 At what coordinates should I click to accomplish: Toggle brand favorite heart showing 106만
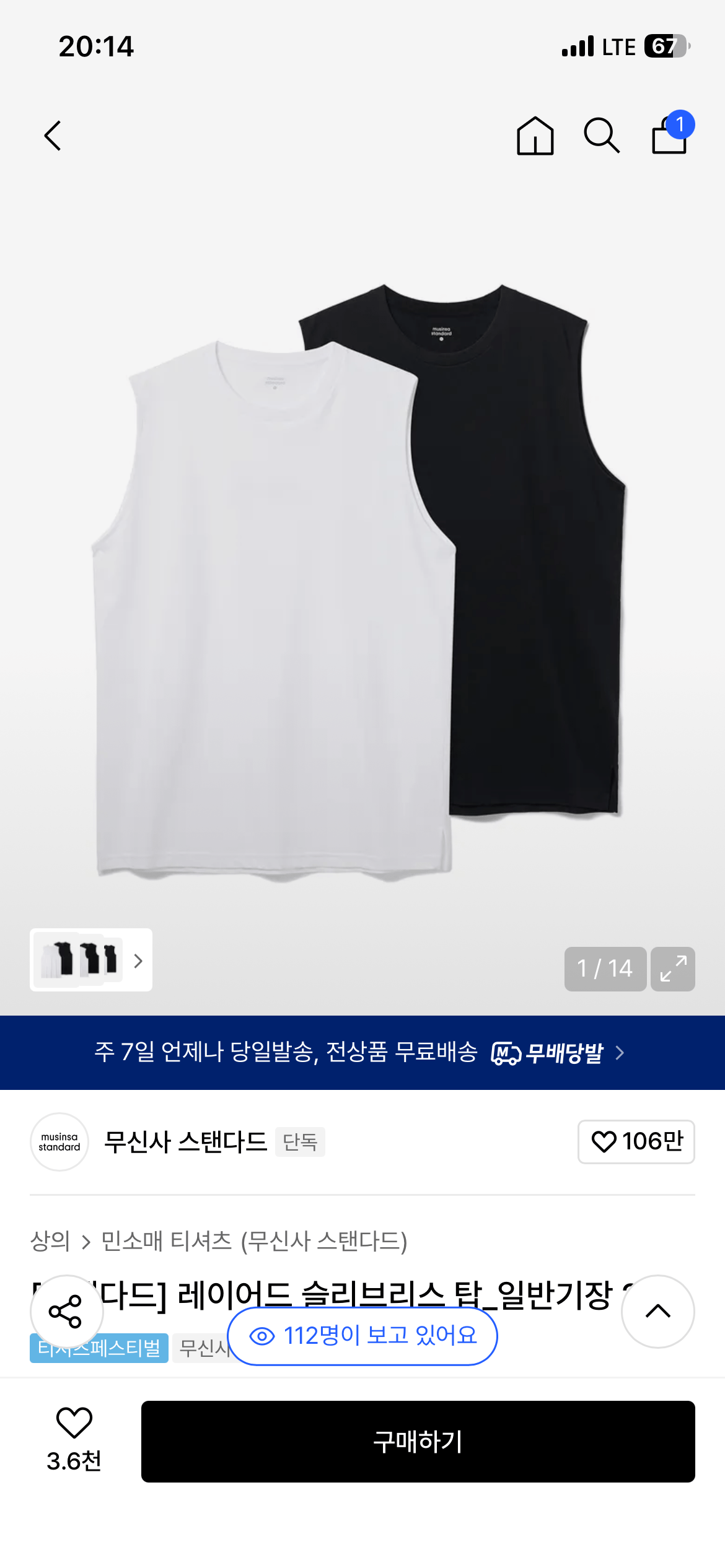pyautogui.click(x=636, y=1141)
